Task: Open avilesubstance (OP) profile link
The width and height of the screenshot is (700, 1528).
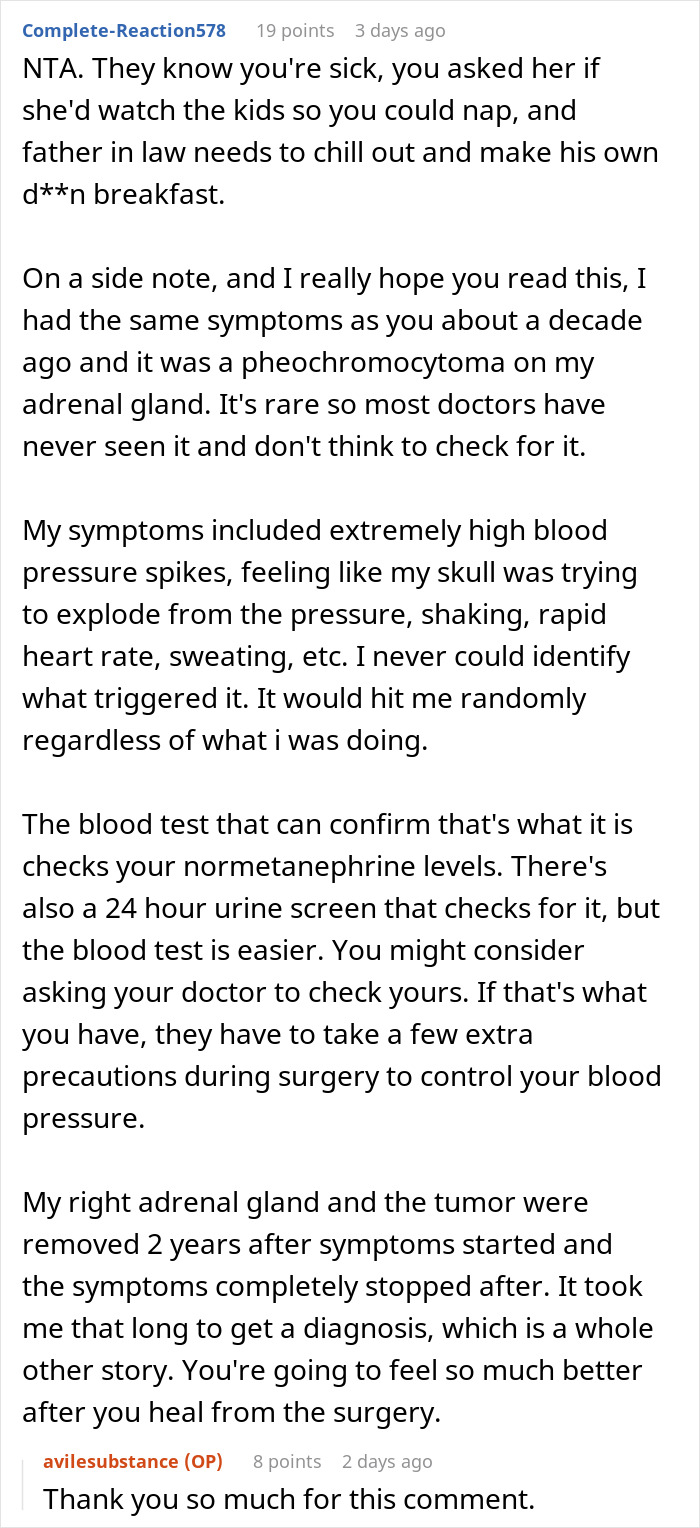Action: 132,1461
